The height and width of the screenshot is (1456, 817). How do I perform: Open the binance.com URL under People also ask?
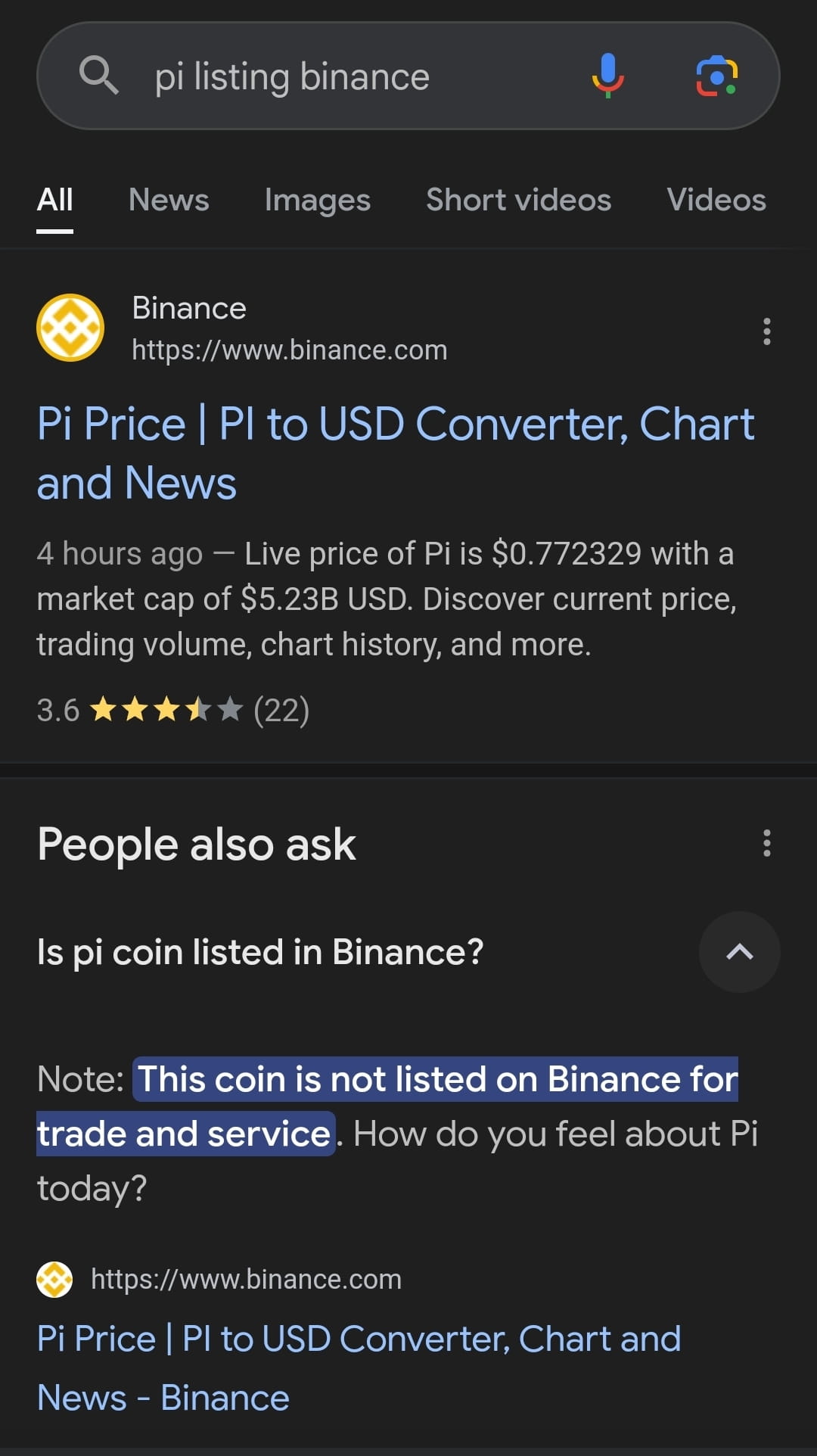247,1279
